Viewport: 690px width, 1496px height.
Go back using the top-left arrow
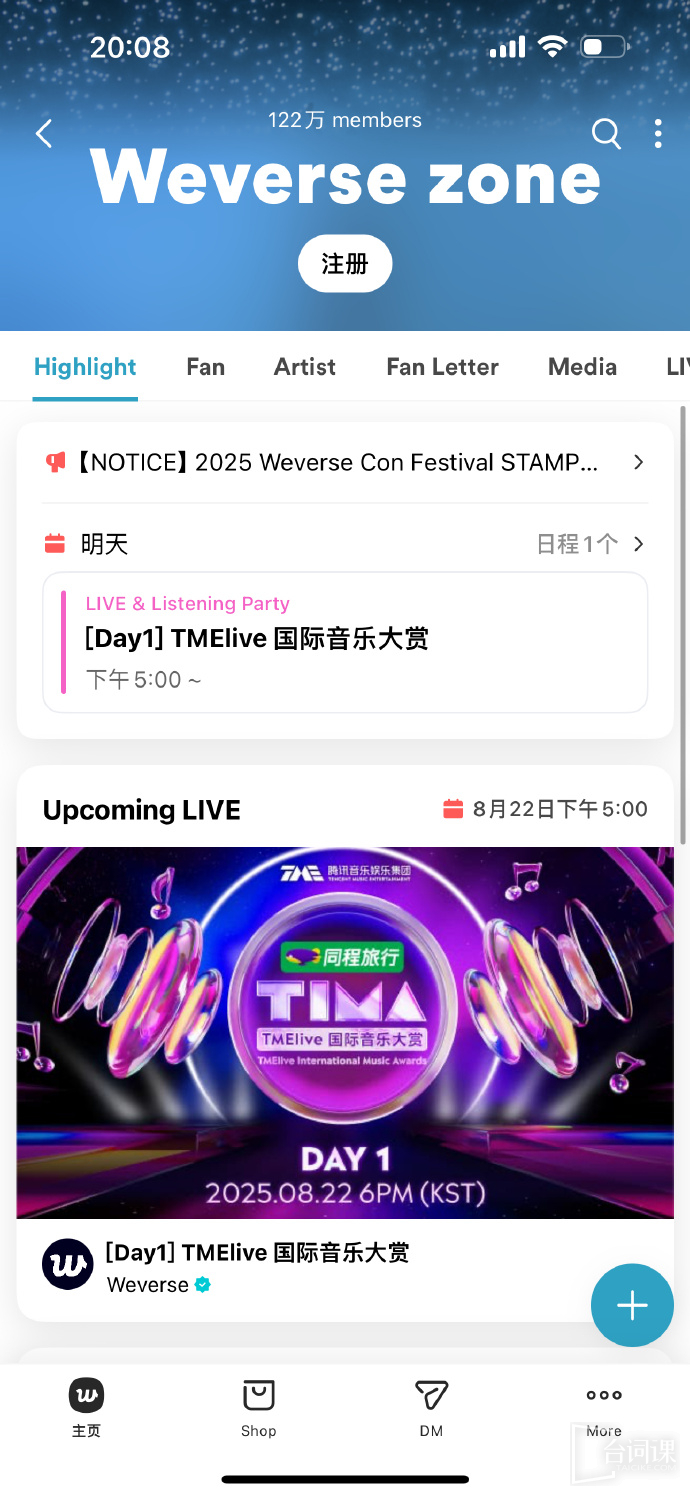pos(44,134)
